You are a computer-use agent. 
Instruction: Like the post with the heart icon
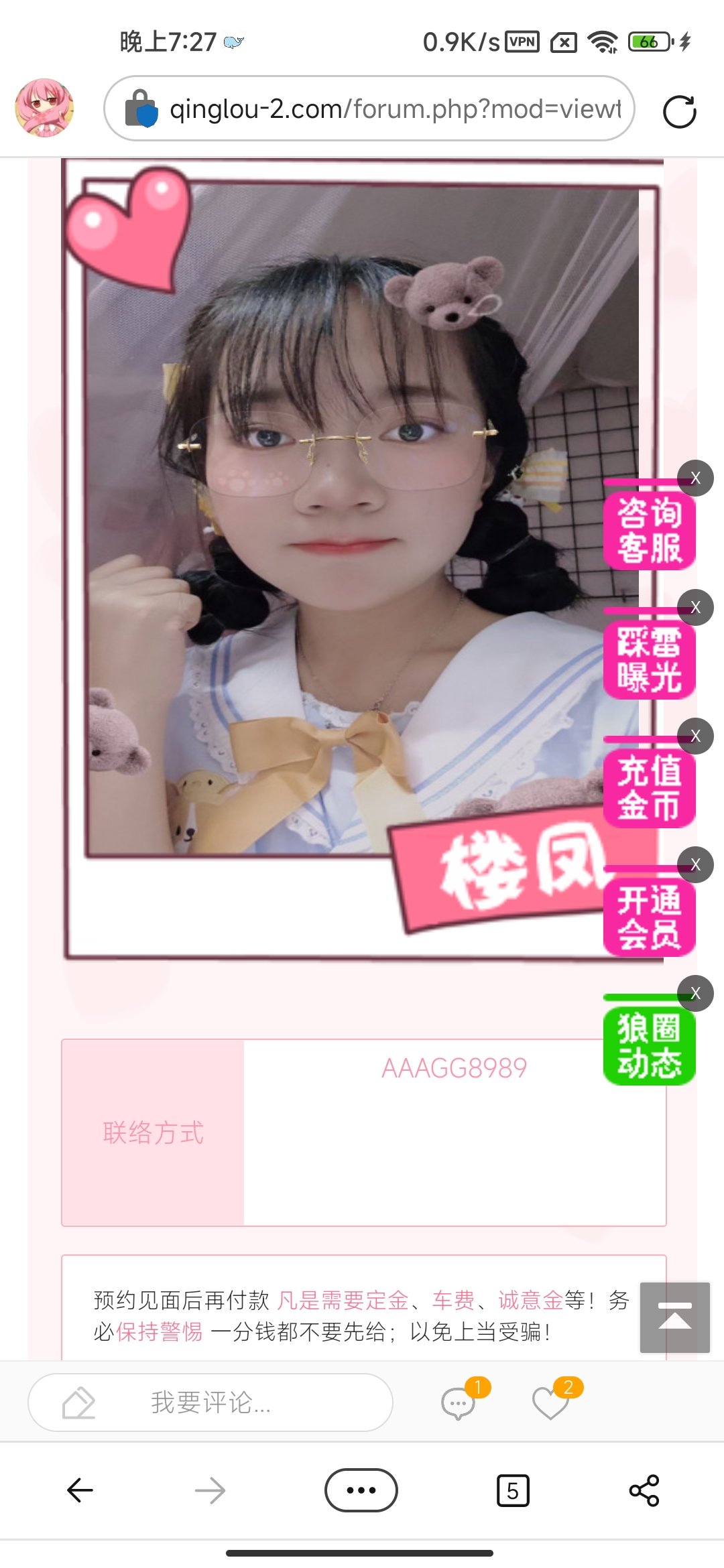[x=550, y=1403]
